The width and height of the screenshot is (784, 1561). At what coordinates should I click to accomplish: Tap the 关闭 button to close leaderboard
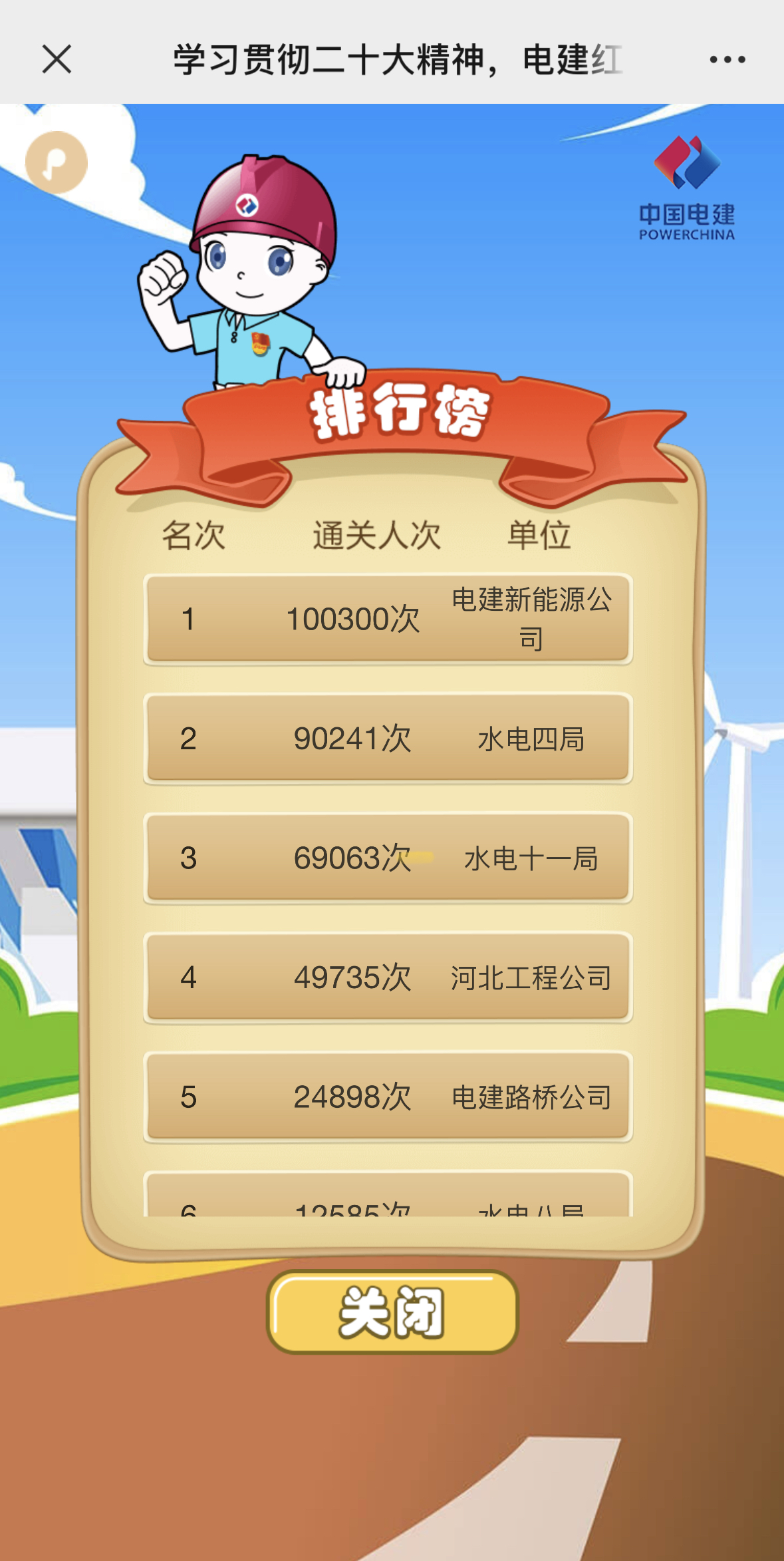(392, 1311)
